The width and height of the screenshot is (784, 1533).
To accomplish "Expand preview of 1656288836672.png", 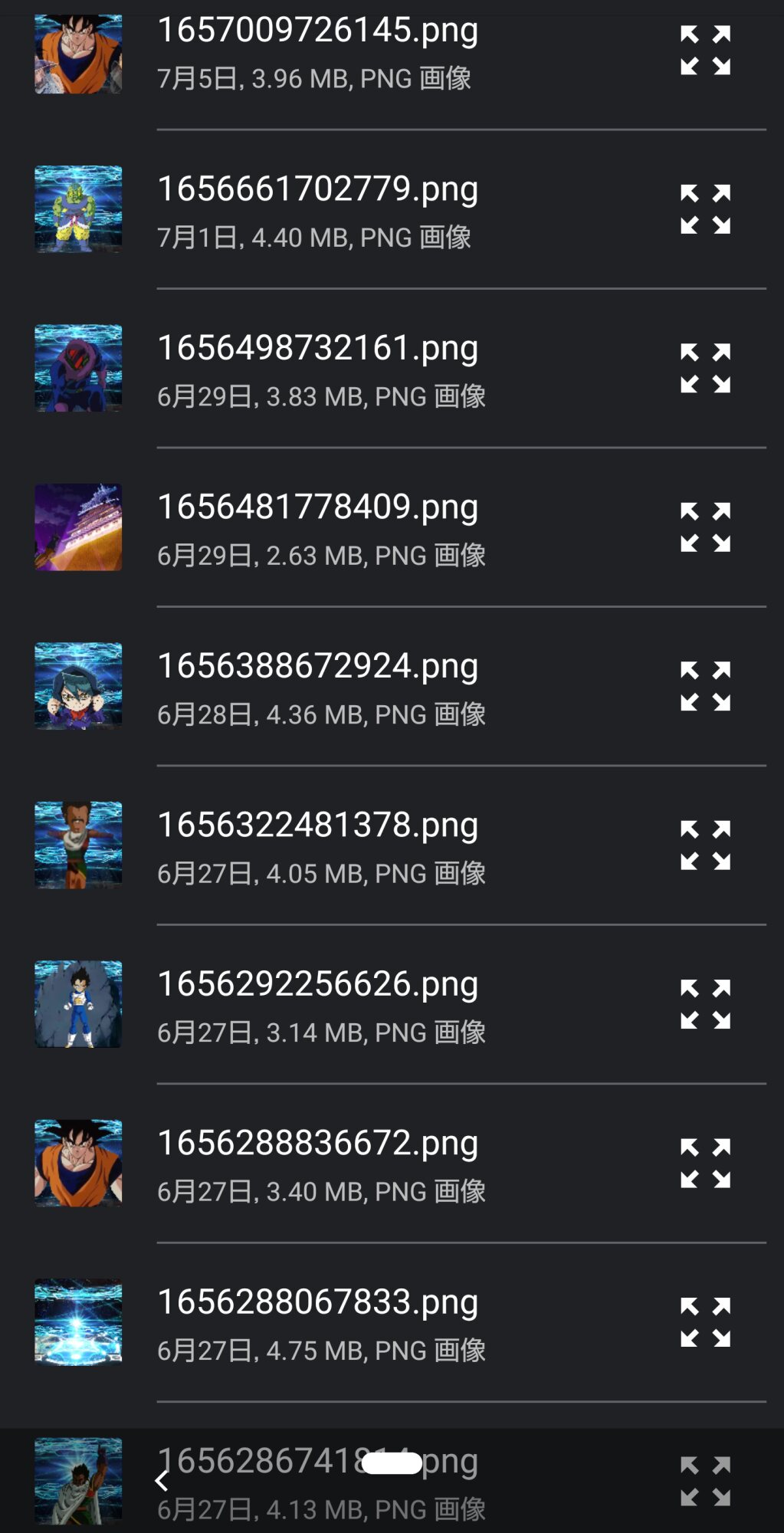I will pos(705,1163).
